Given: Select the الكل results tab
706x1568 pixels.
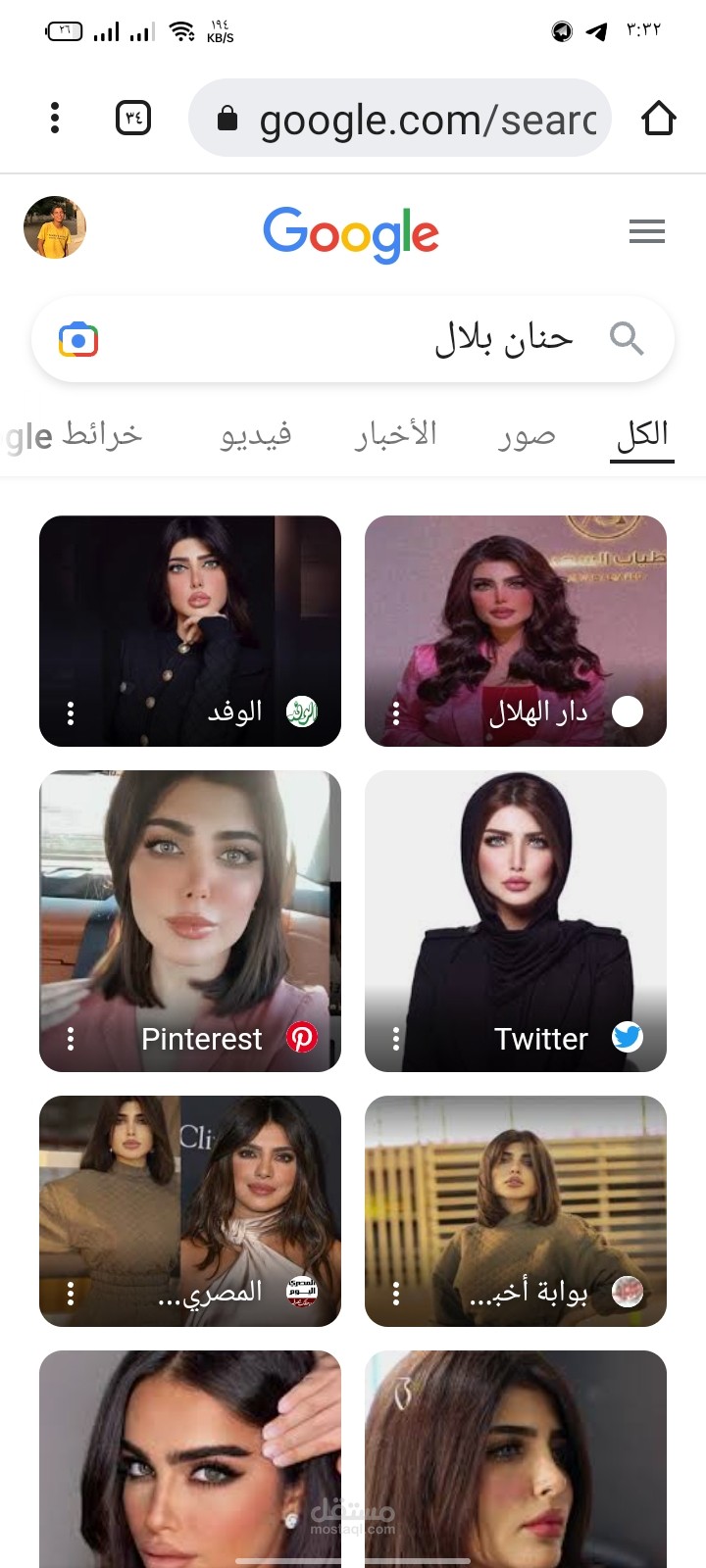Looking at the screenshot, I should (x=642, y=434).
